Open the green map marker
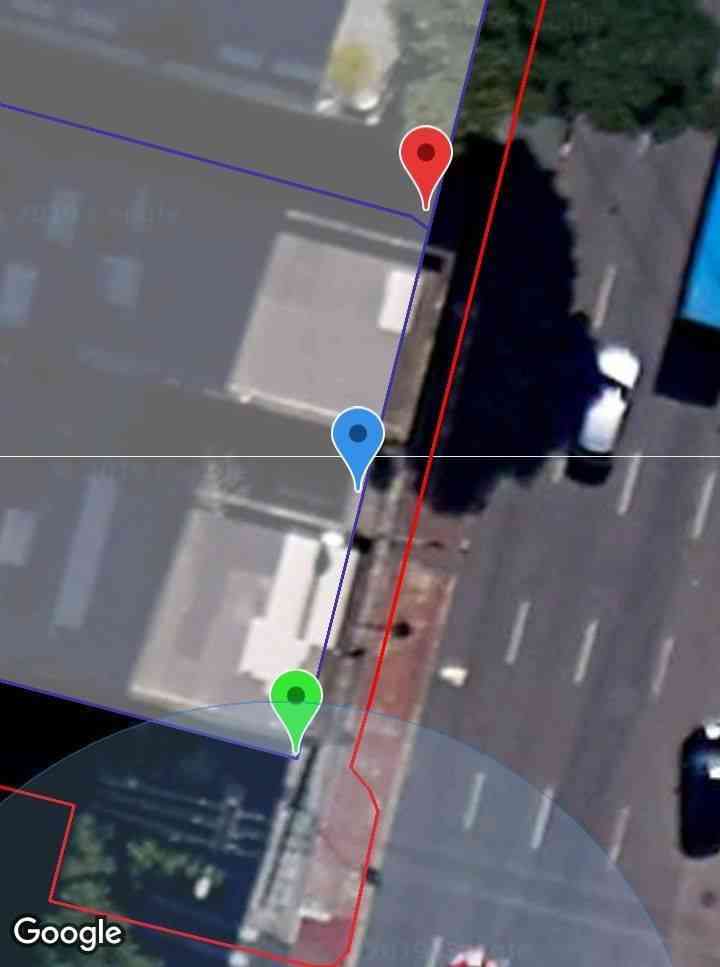The width and height of the screenshot is (720, 967). (296, 701)
